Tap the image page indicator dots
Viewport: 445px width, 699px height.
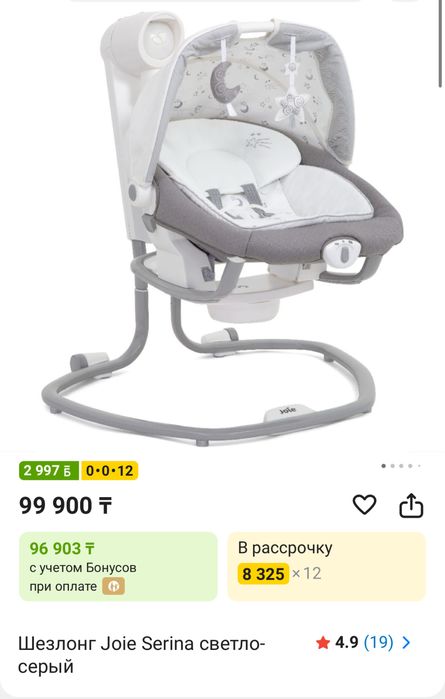[x=401, y=466]
